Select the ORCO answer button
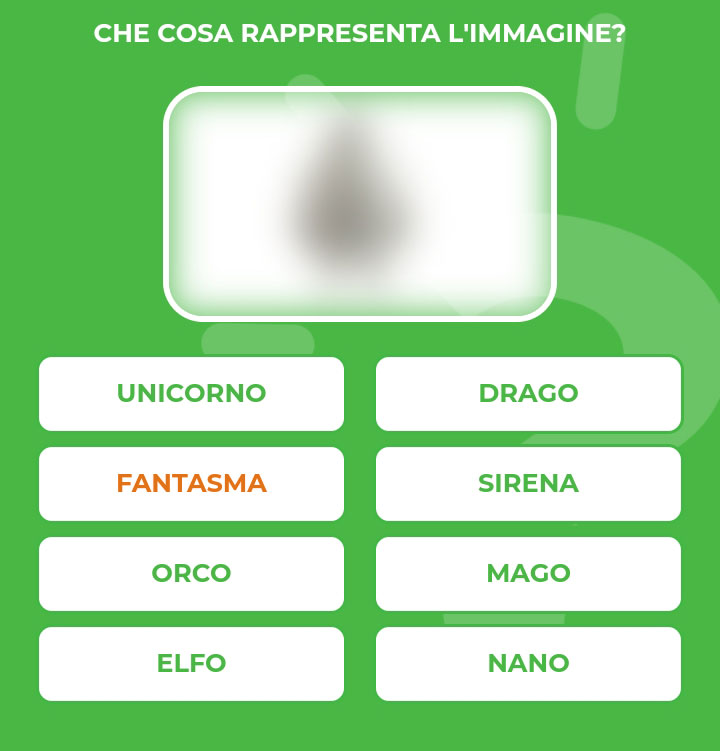 click(191, 573)
